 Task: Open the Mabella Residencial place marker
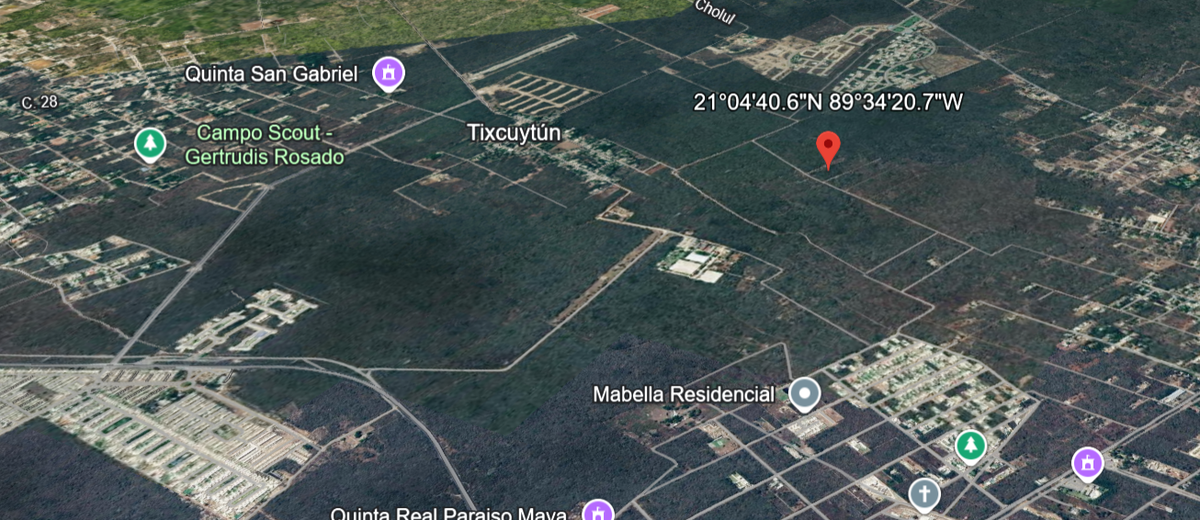(x=804, y=394)
